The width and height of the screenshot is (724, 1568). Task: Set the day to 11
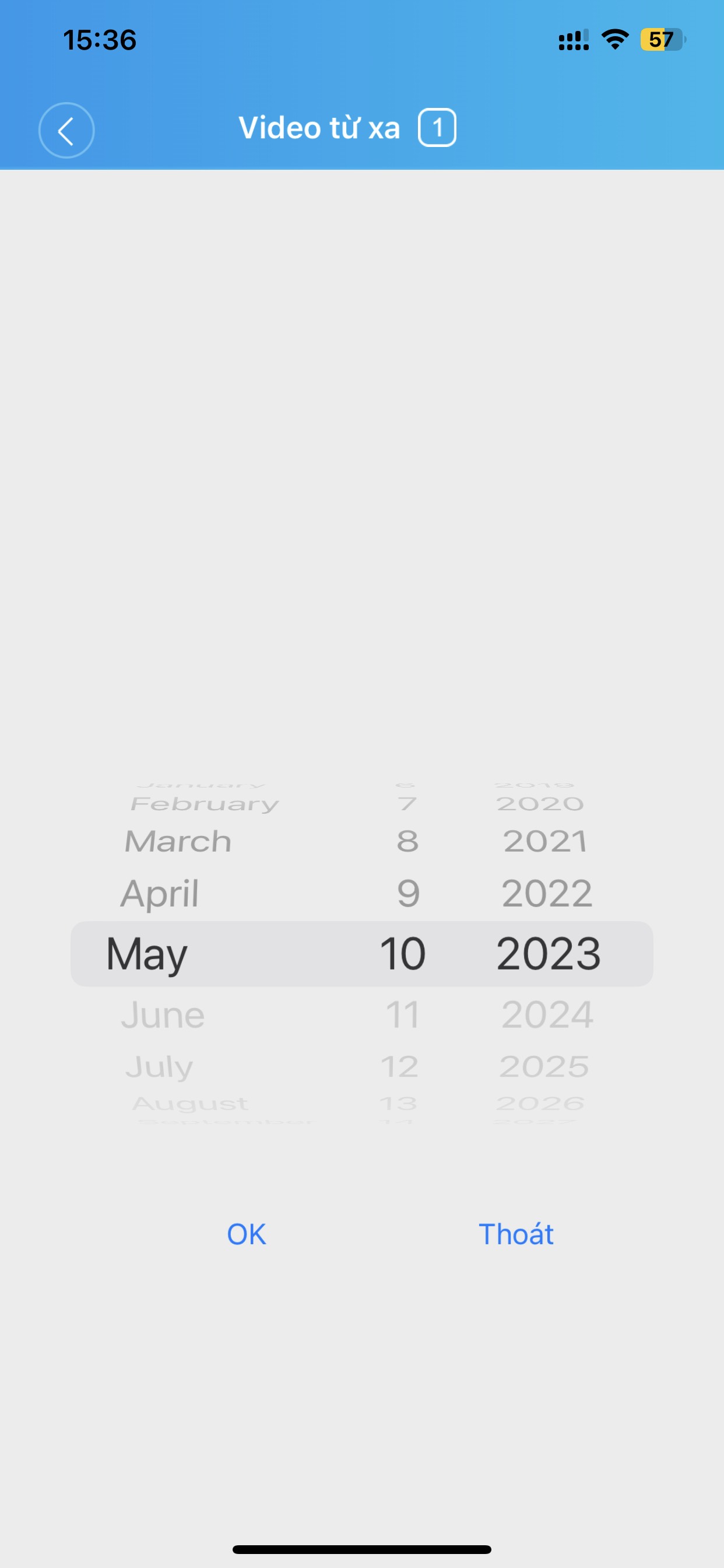(x=403, y=1014)
